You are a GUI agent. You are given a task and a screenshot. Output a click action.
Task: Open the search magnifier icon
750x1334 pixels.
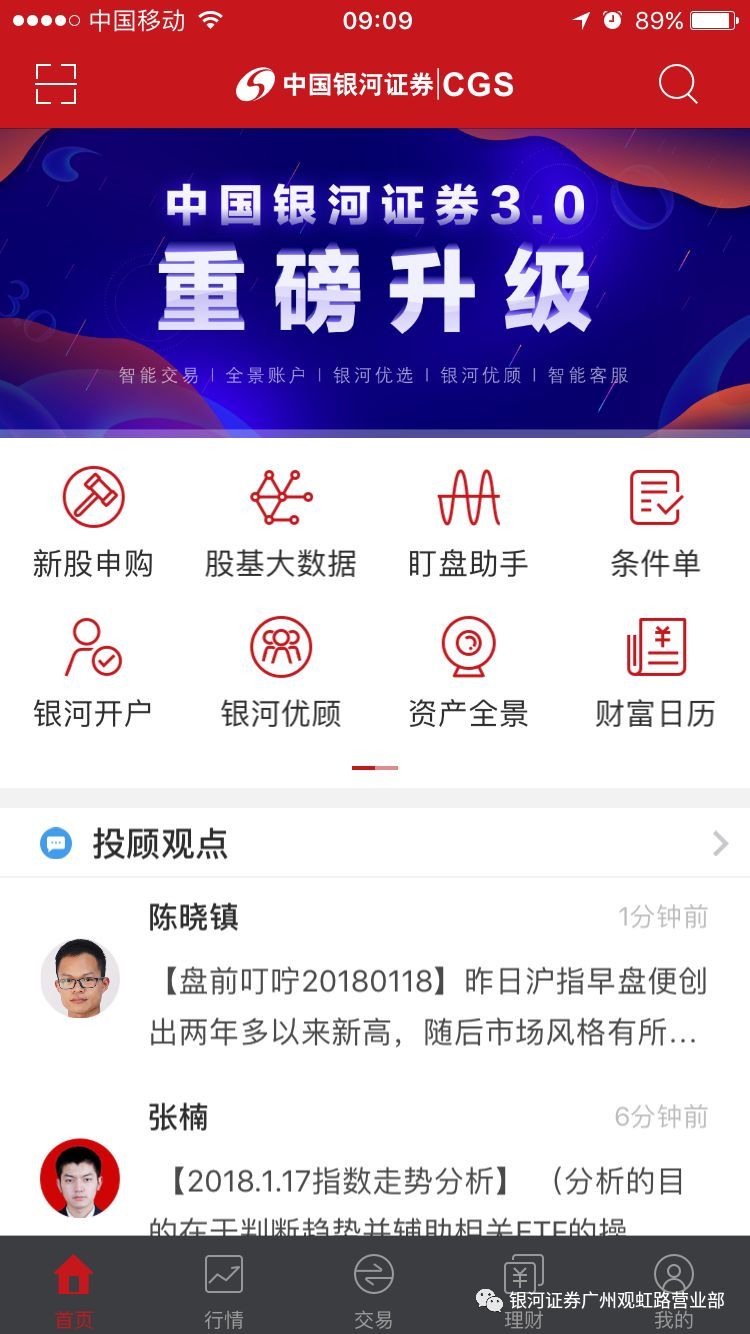coord(677,84)
